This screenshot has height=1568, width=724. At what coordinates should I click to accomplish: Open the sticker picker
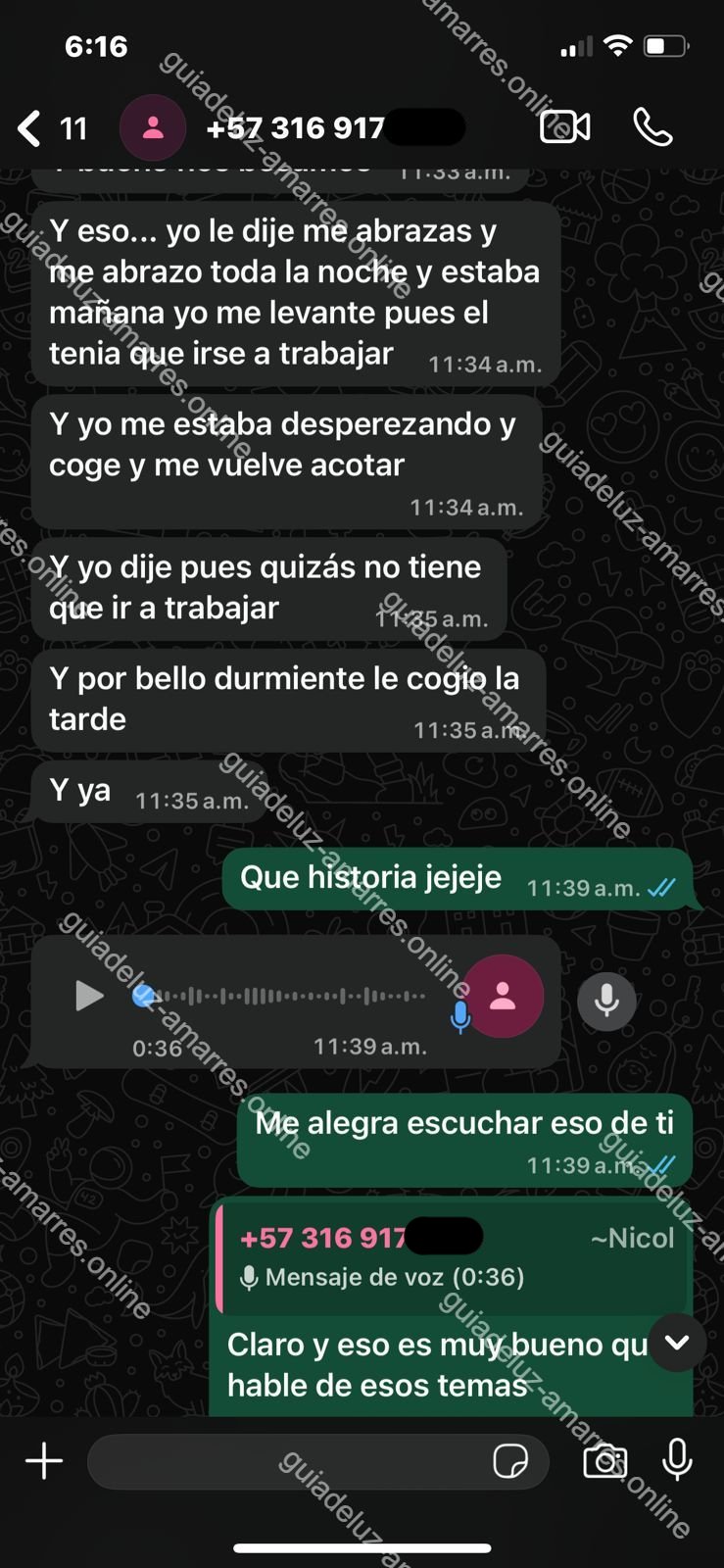[x=509, y=1461]
